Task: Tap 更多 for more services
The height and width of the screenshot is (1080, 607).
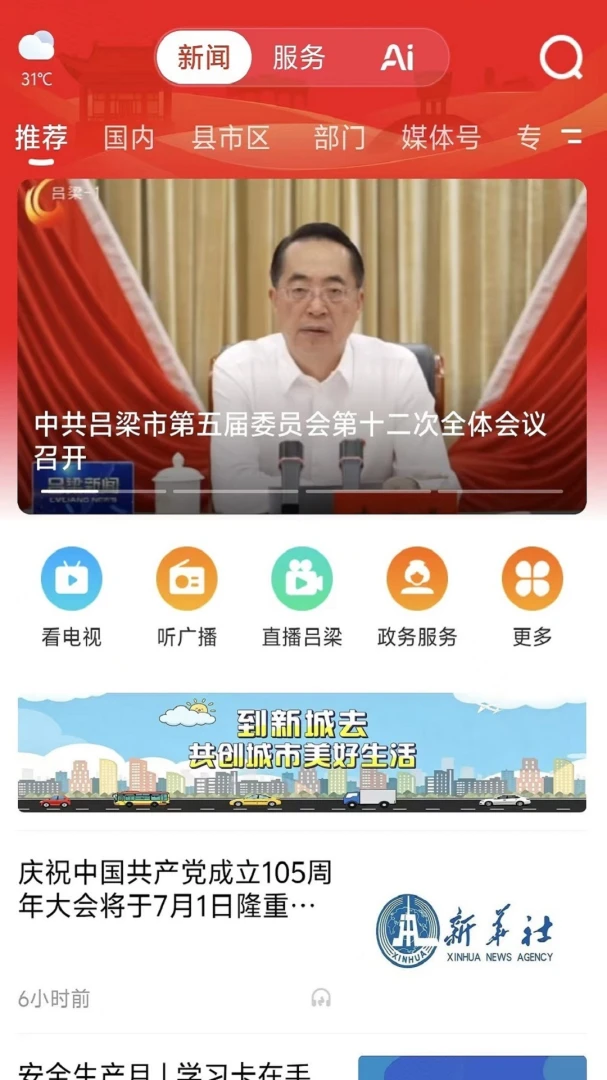Action: coord(533,596)
